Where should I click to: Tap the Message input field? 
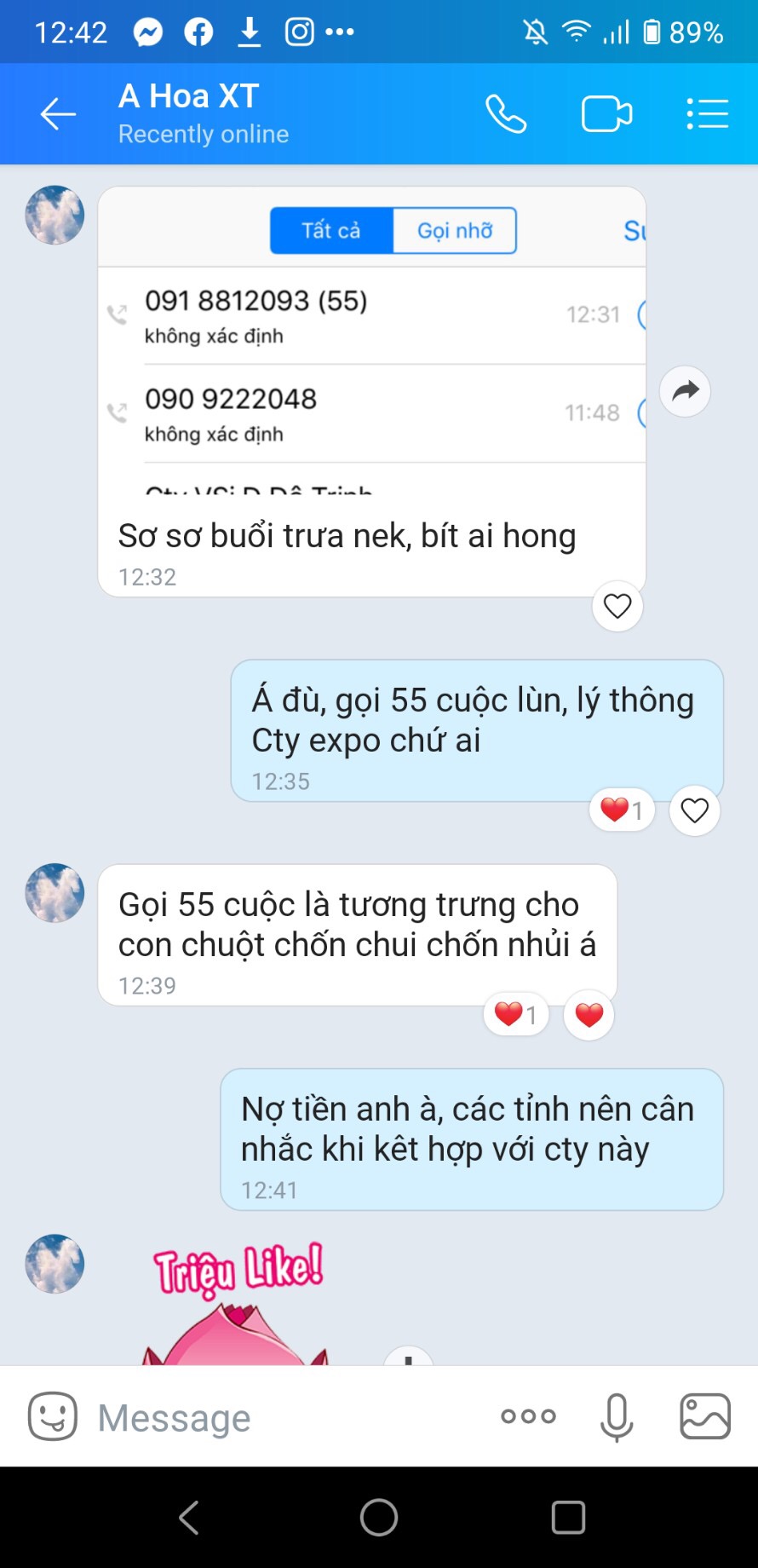pos(281,1418)
